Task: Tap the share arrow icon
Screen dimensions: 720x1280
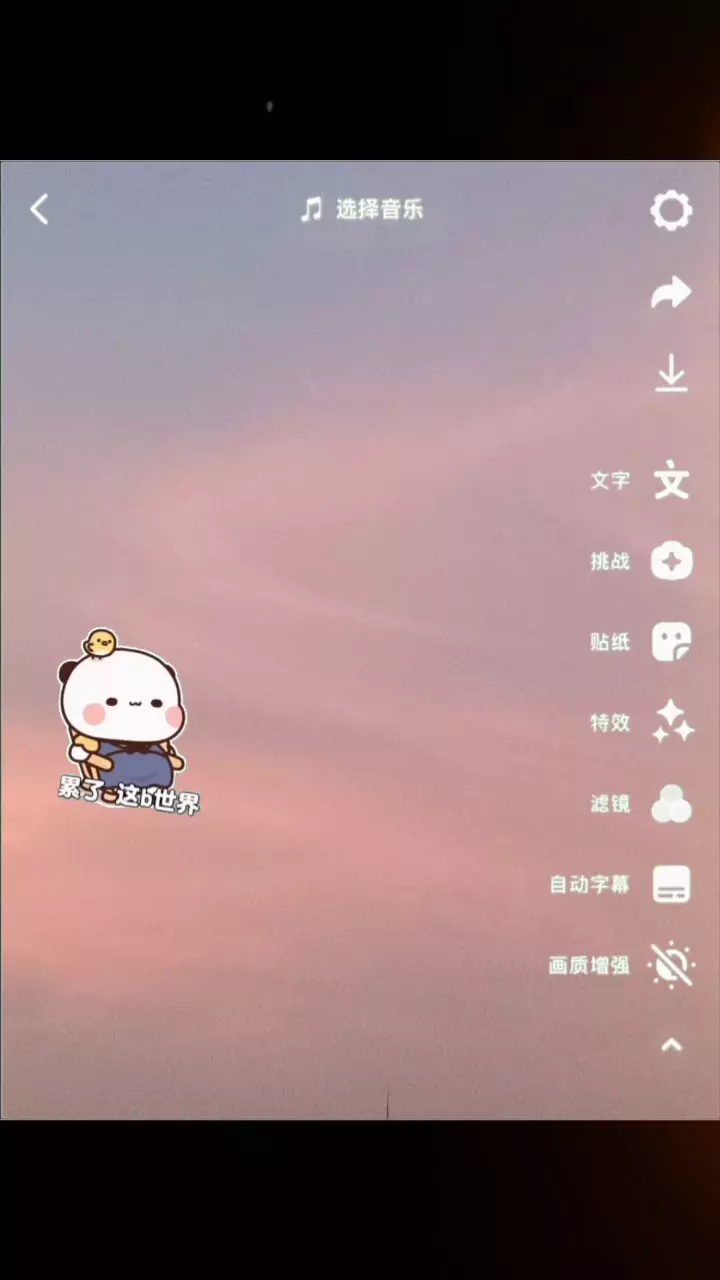Action: (671, 292)
